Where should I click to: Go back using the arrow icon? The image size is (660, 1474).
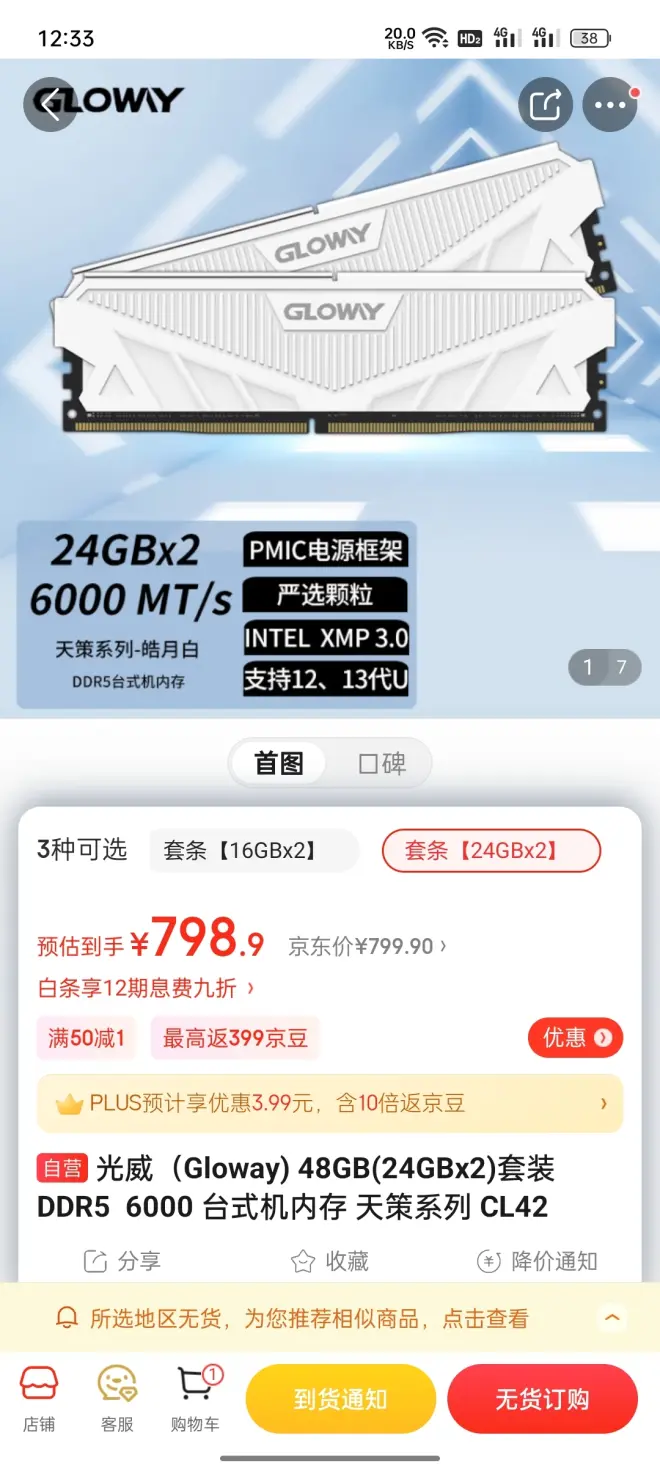tap(50, 104)
